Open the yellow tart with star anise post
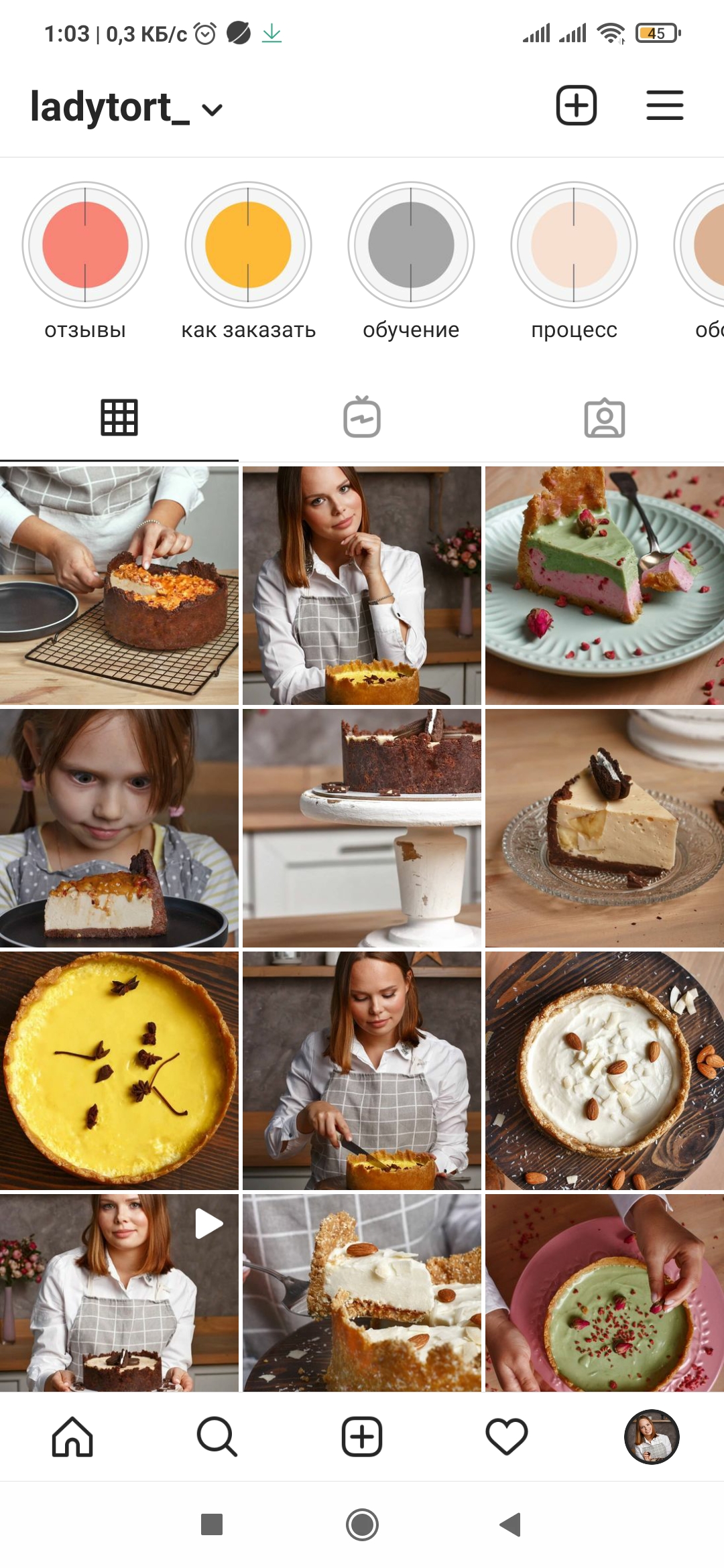 [x=119, y=1070]
